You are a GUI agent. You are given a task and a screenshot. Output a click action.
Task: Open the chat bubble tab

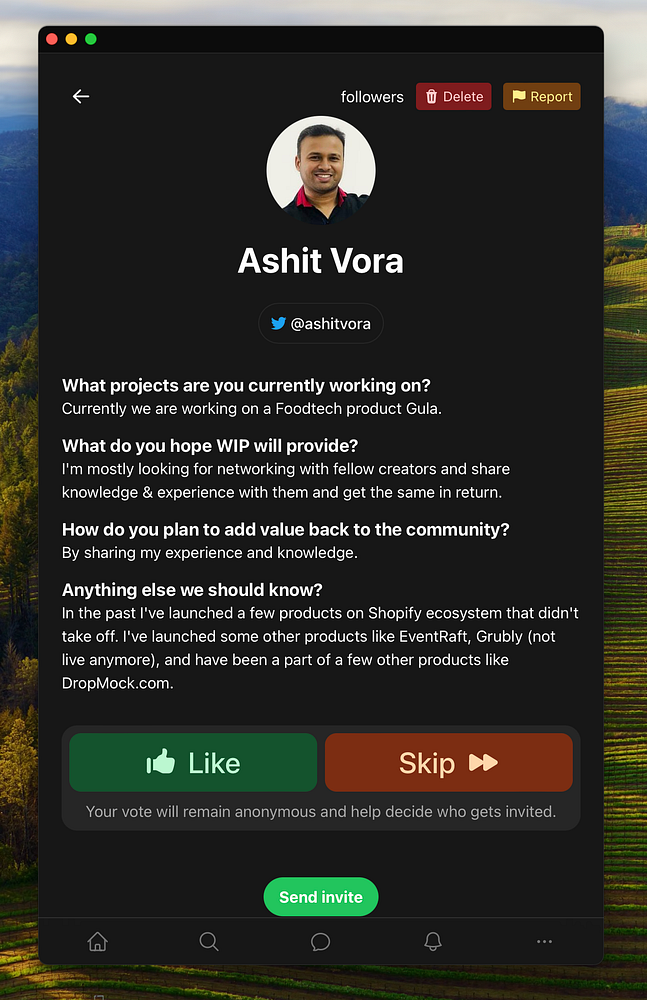320,941
